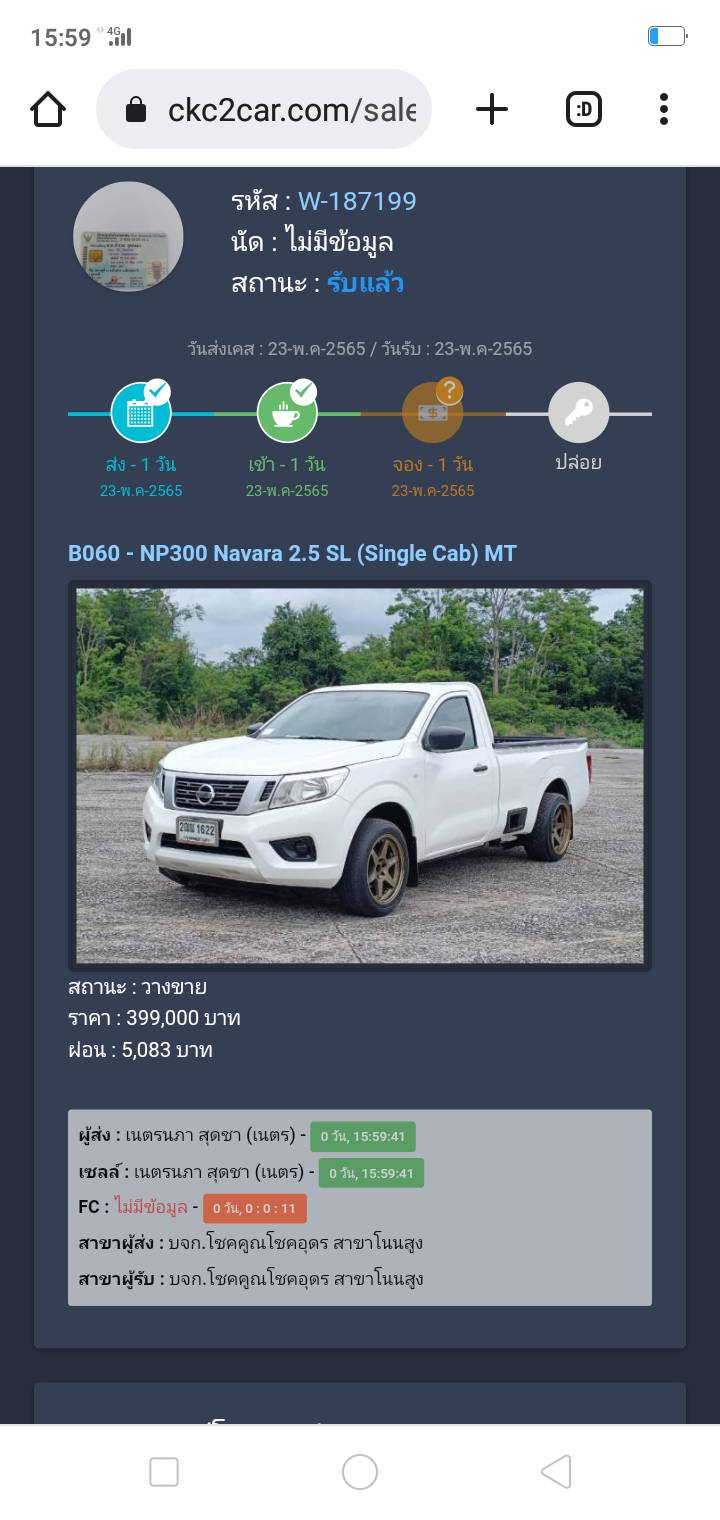The width and height of the screenshot is (720, 1520).
Task: Open the B060 NP300 Navara listing link
Action: [292, 553]
